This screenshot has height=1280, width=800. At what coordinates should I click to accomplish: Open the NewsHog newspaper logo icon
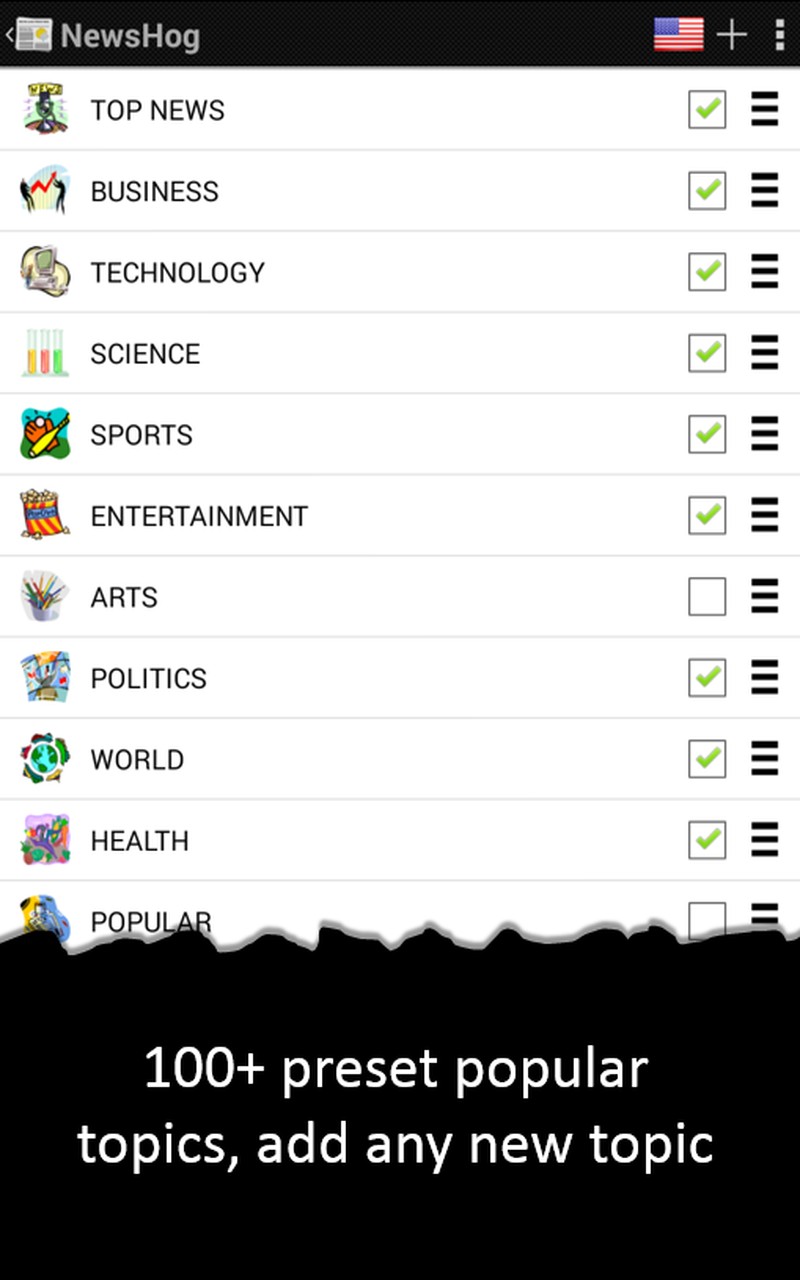[x=36, y=33]
